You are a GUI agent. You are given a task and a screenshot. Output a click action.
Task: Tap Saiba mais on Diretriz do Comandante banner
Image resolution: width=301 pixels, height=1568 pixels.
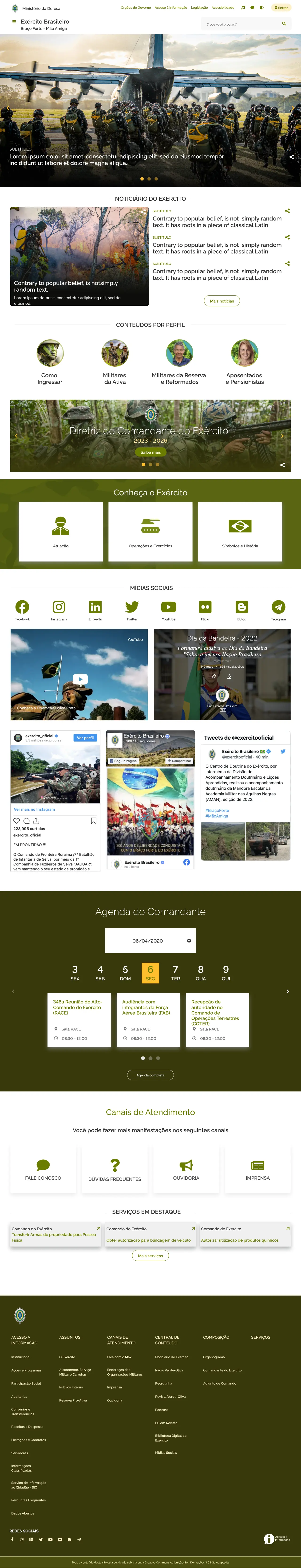150,452
